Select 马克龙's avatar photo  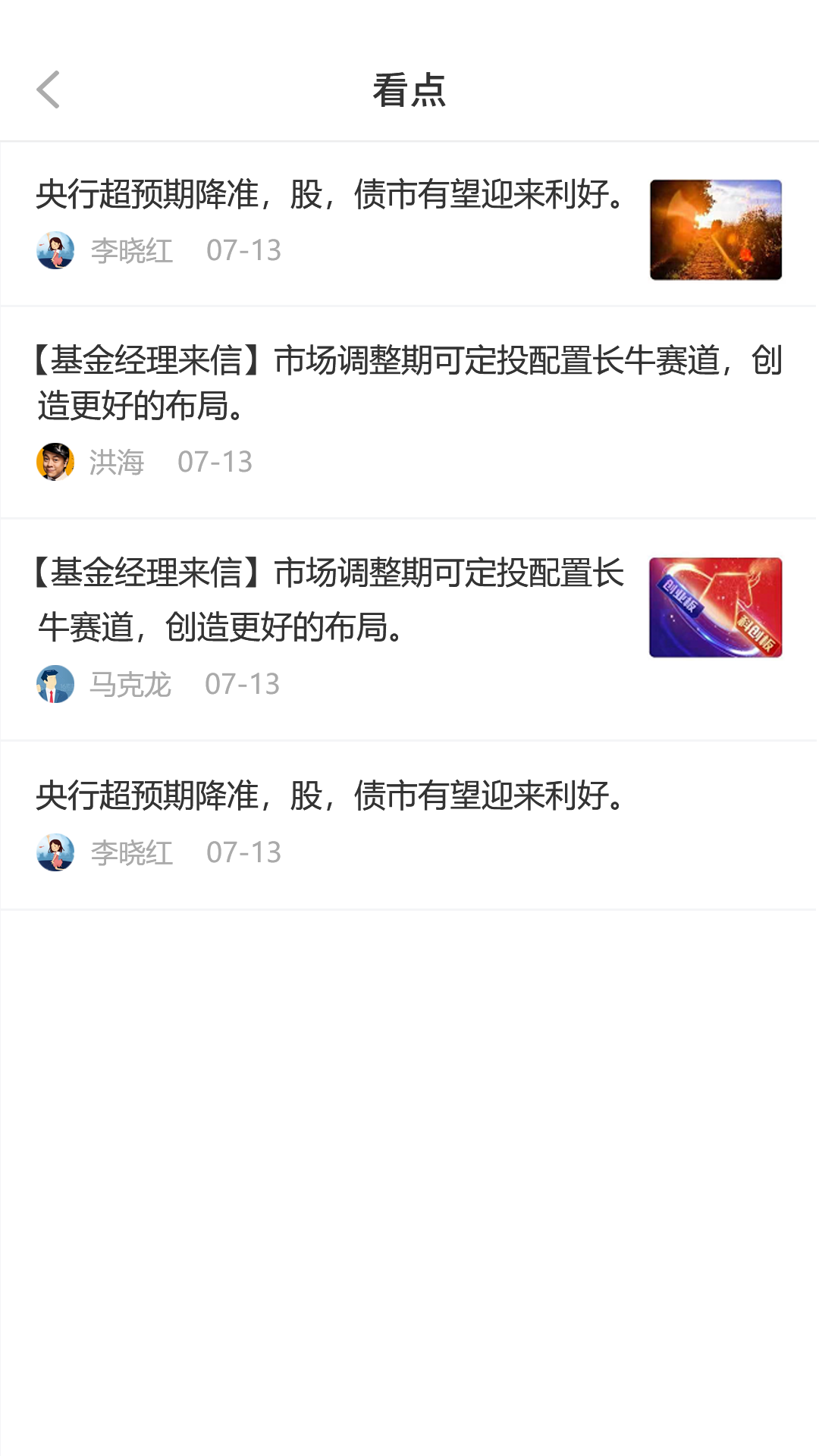tap(56, 685)
